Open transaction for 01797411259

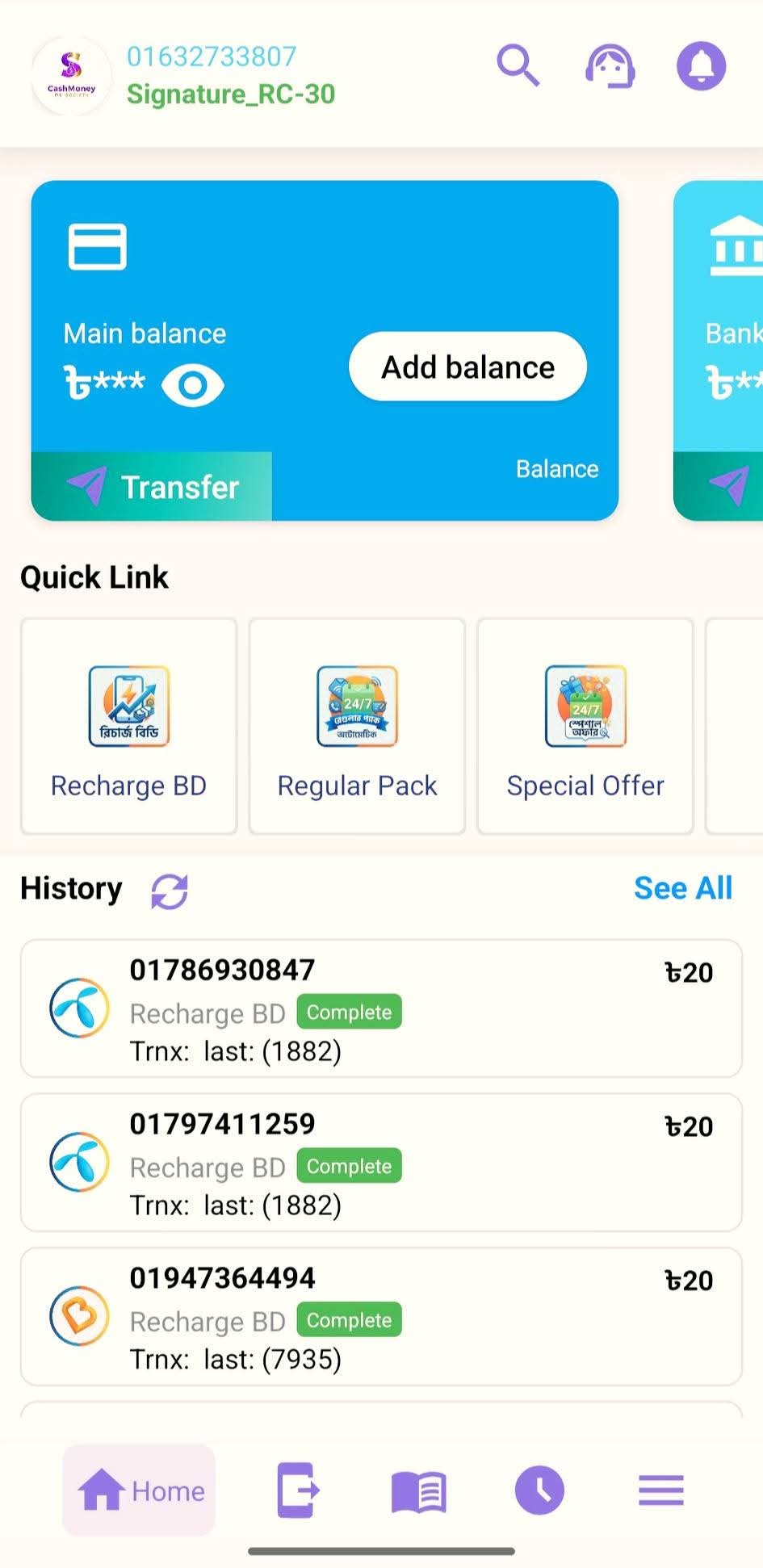(381, 1163)
